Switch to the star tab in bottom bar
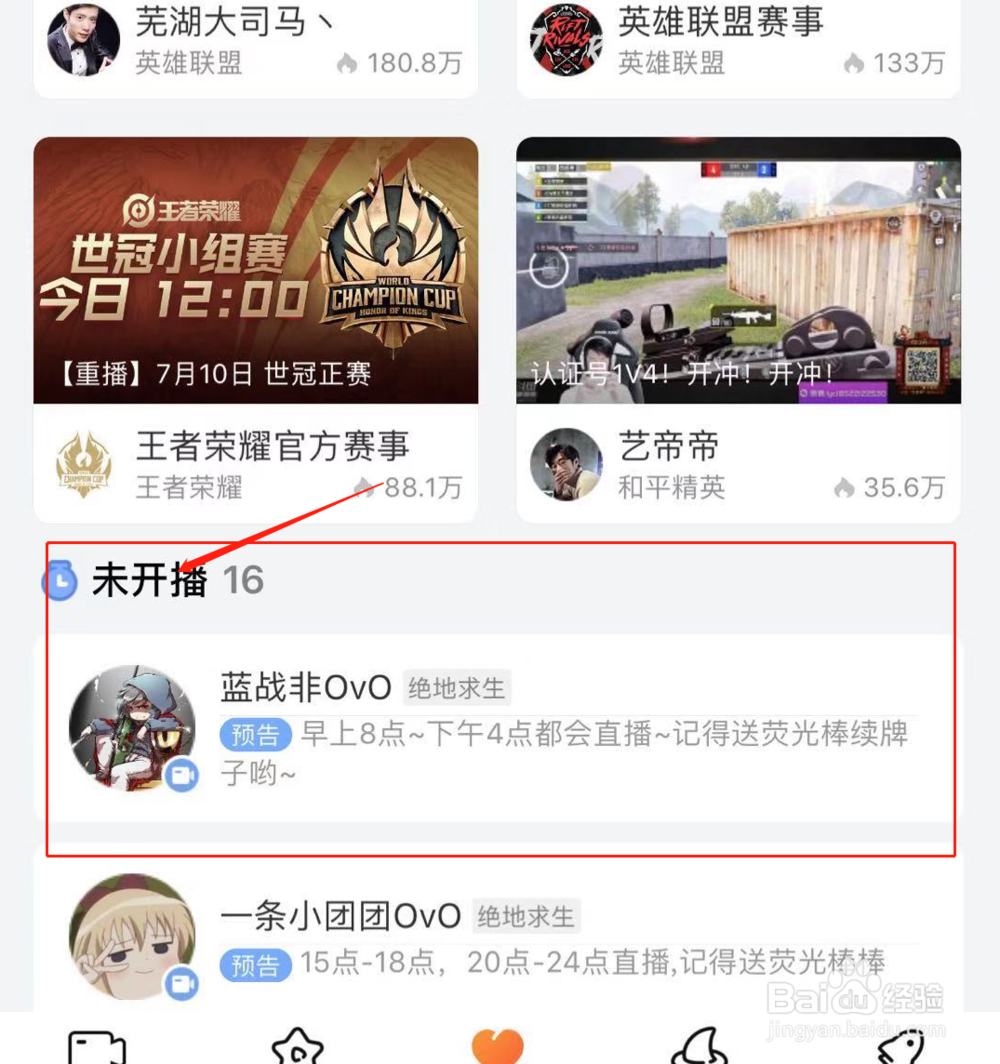This screenshot has height=1064, width=1000. coord(297,1050)
